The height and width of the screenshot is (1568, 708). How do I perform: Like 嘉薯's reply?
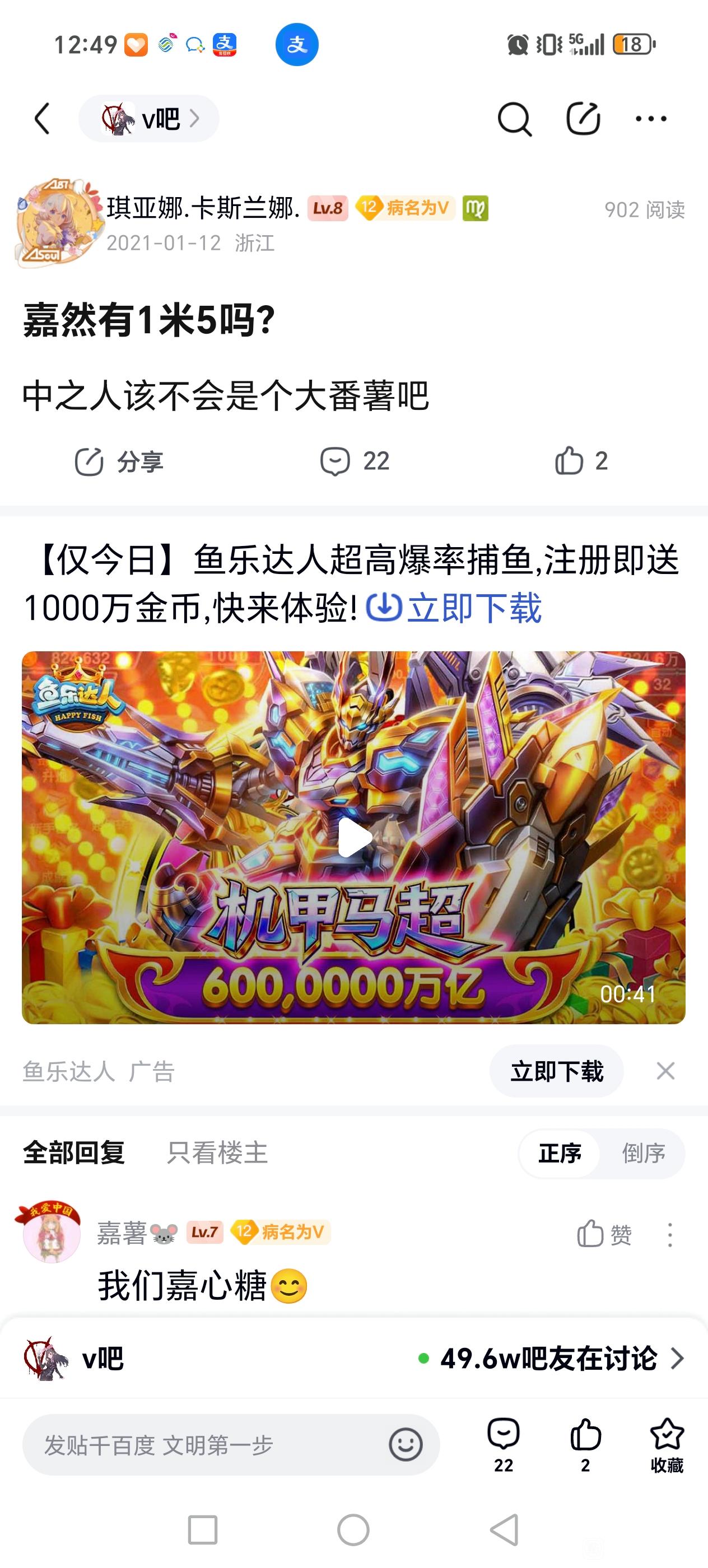(604, 1234)
